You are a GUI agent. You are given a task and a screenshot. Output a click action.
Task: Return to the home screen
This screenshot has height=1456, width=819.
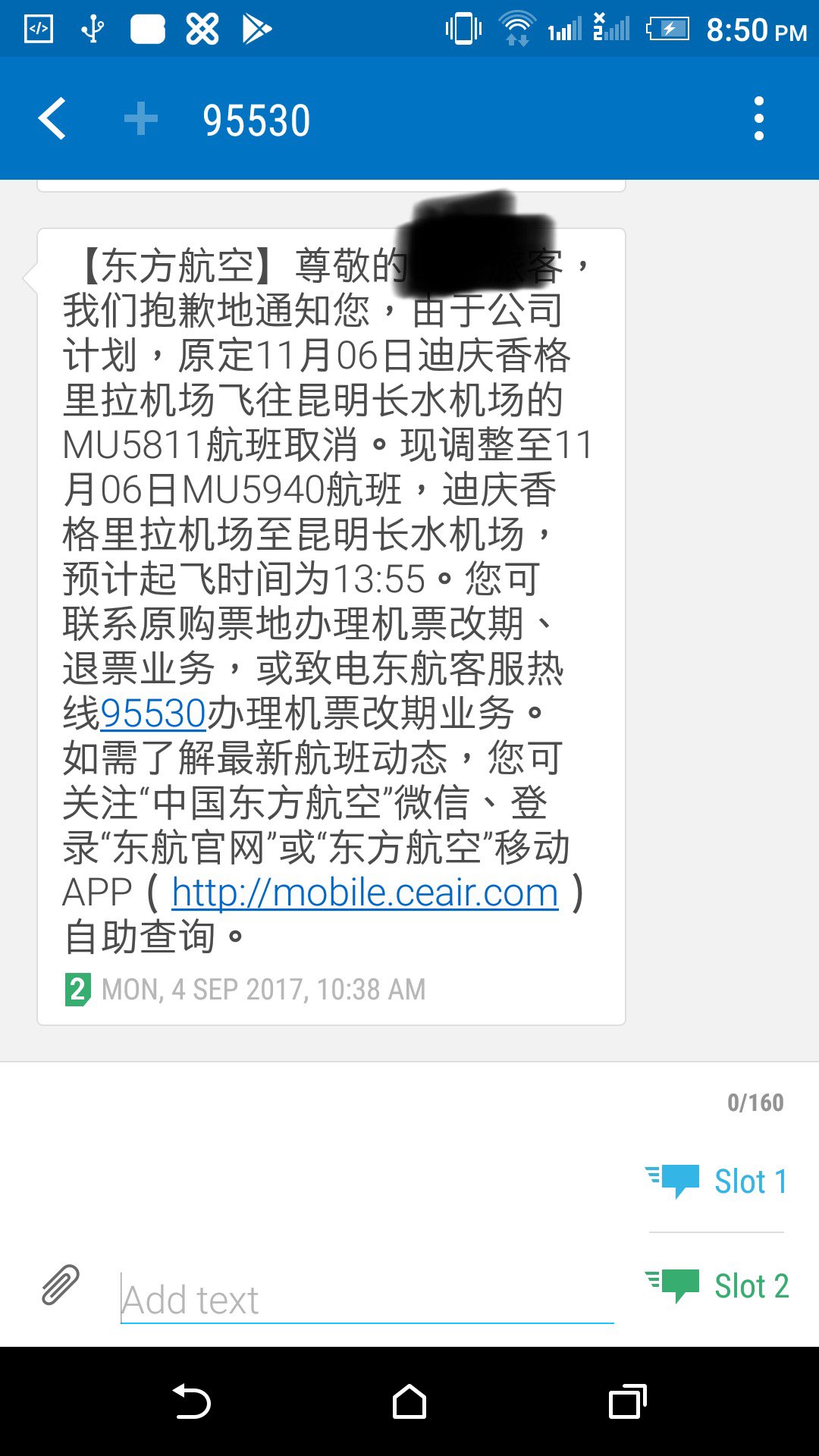point(409,1401)
